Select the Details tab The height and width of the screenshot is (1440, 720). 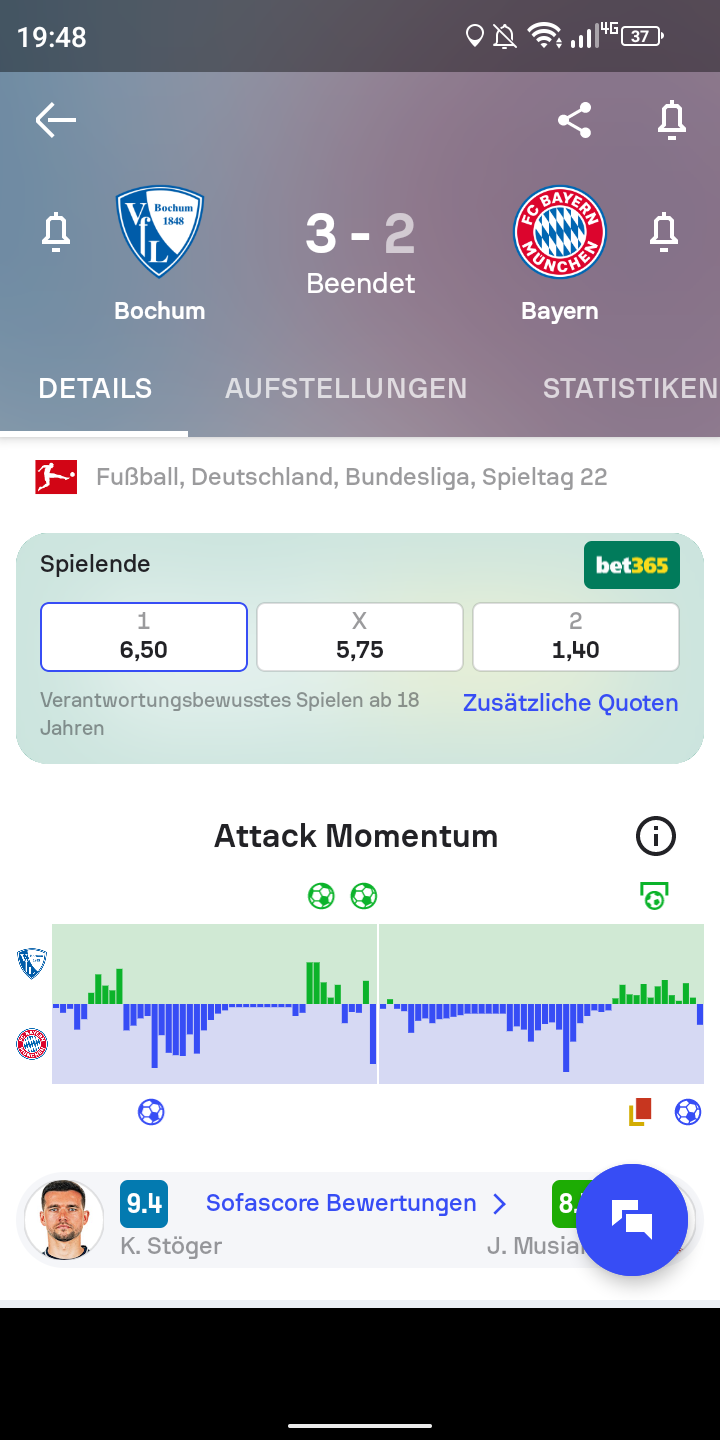(x=95, y=388)
